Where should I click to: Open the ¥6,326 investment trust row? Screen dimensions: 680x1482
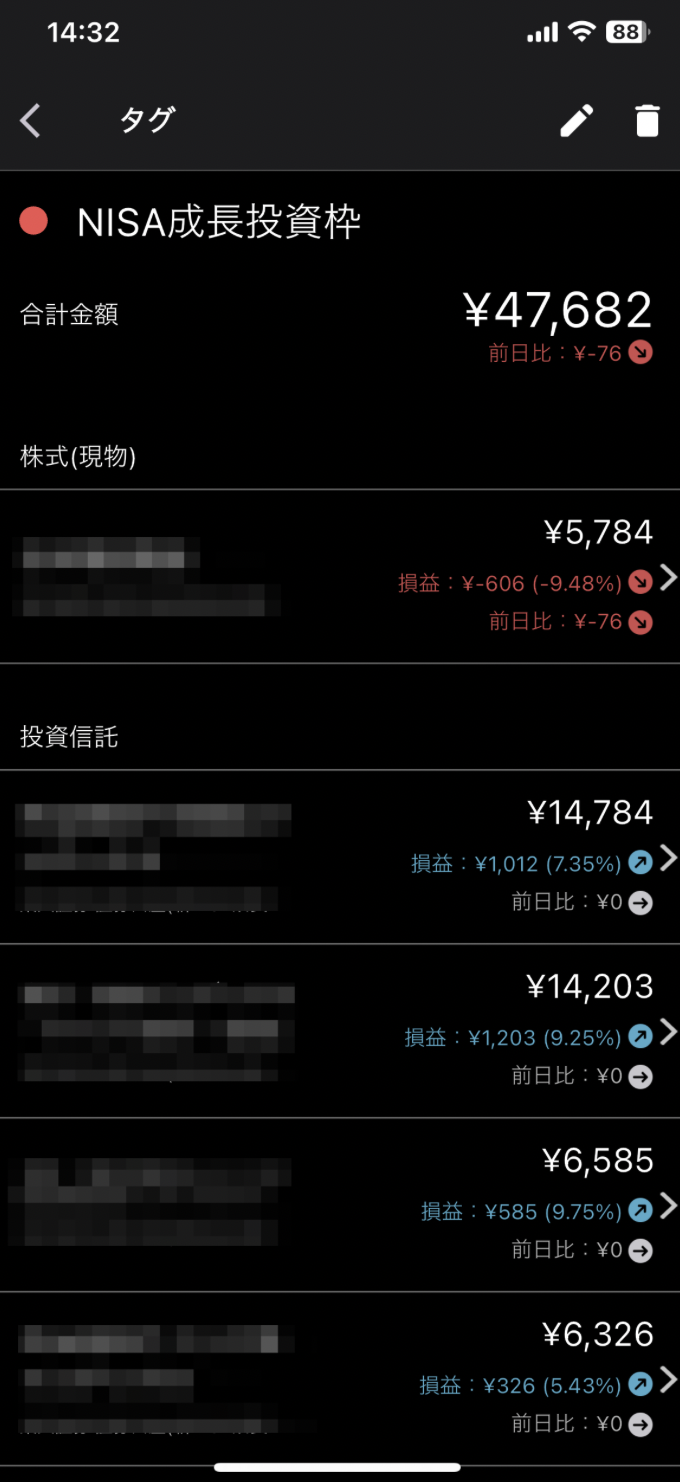[x=340, y=1379]
